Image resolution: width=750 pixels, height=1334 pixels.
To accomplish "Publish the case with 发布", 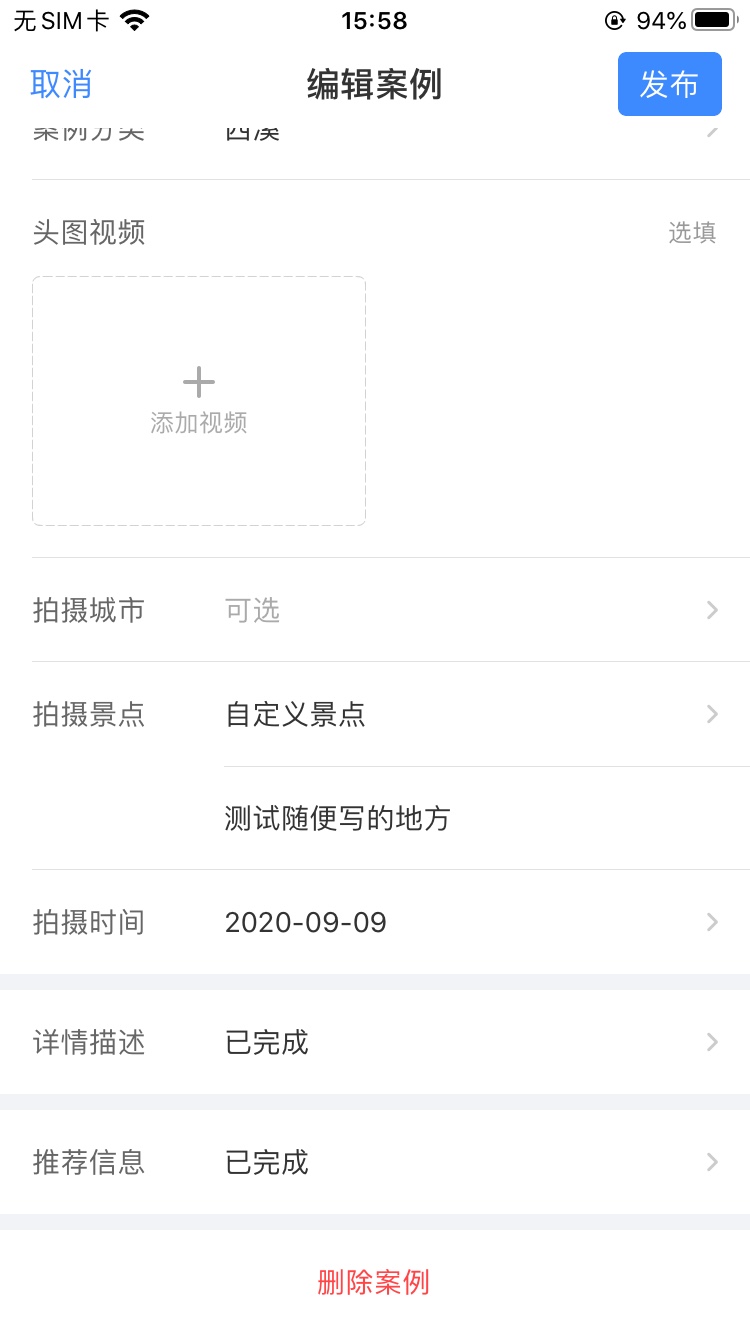I will point(669,84).
